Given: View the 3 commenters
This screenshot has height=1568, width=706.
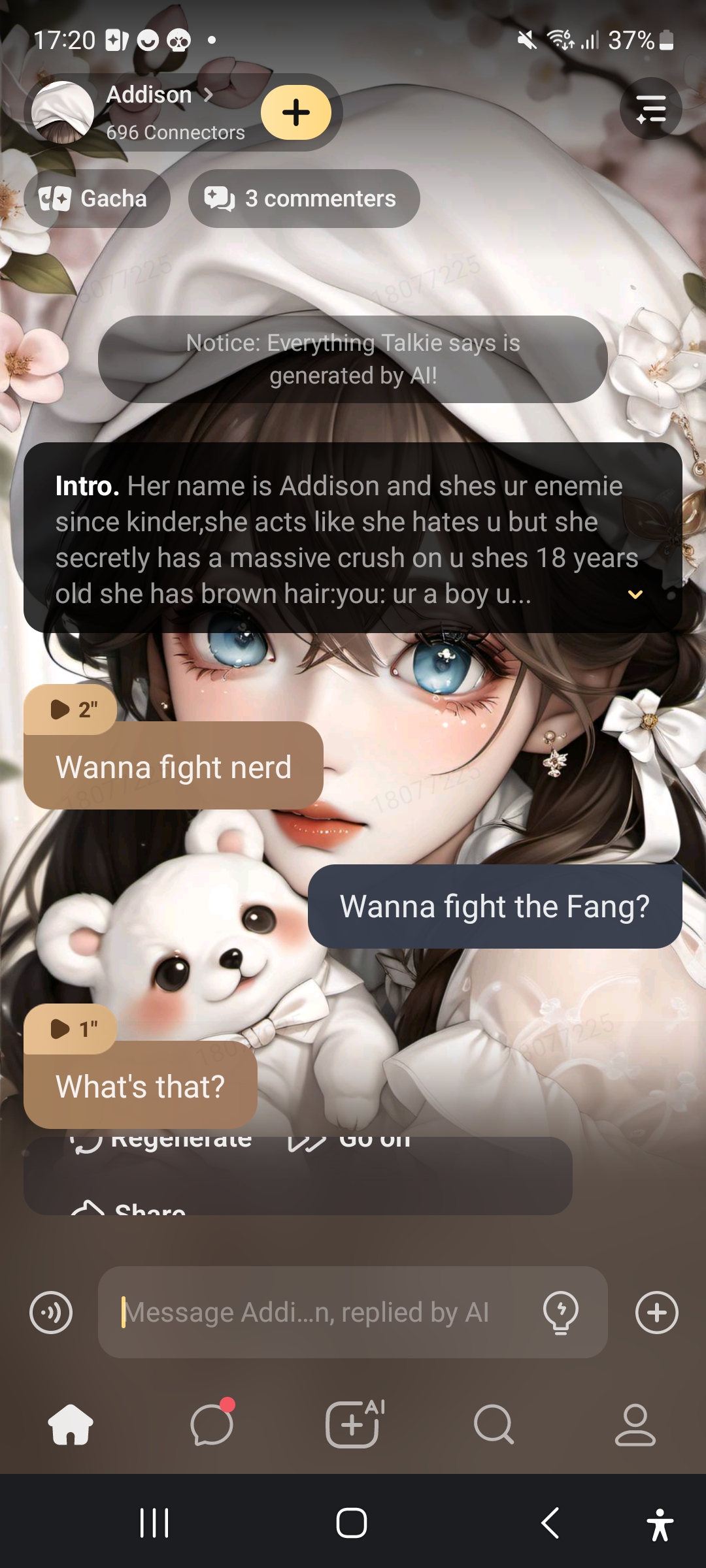Looking at the screenshot, I should [304, 199].
